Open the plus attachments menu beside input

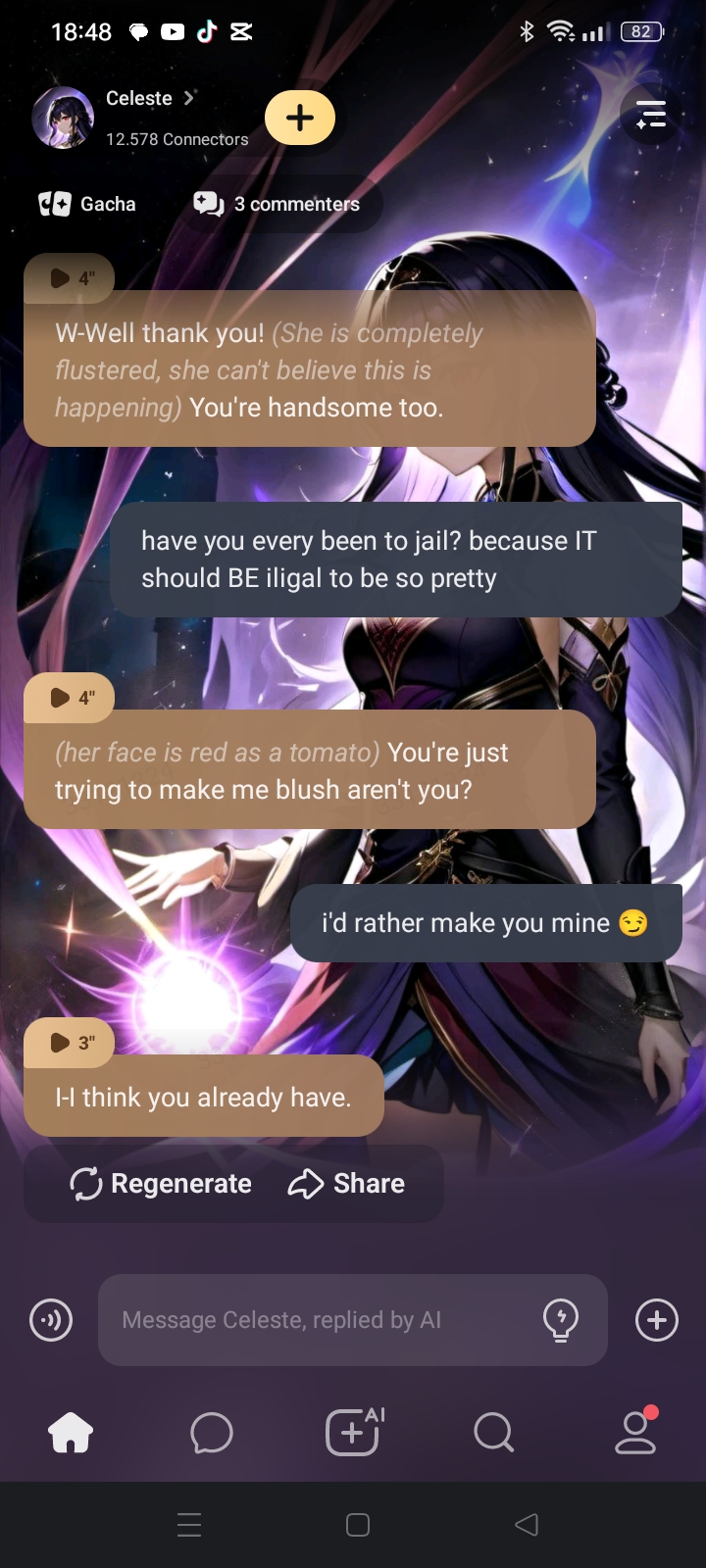[x=656, y=1320]
